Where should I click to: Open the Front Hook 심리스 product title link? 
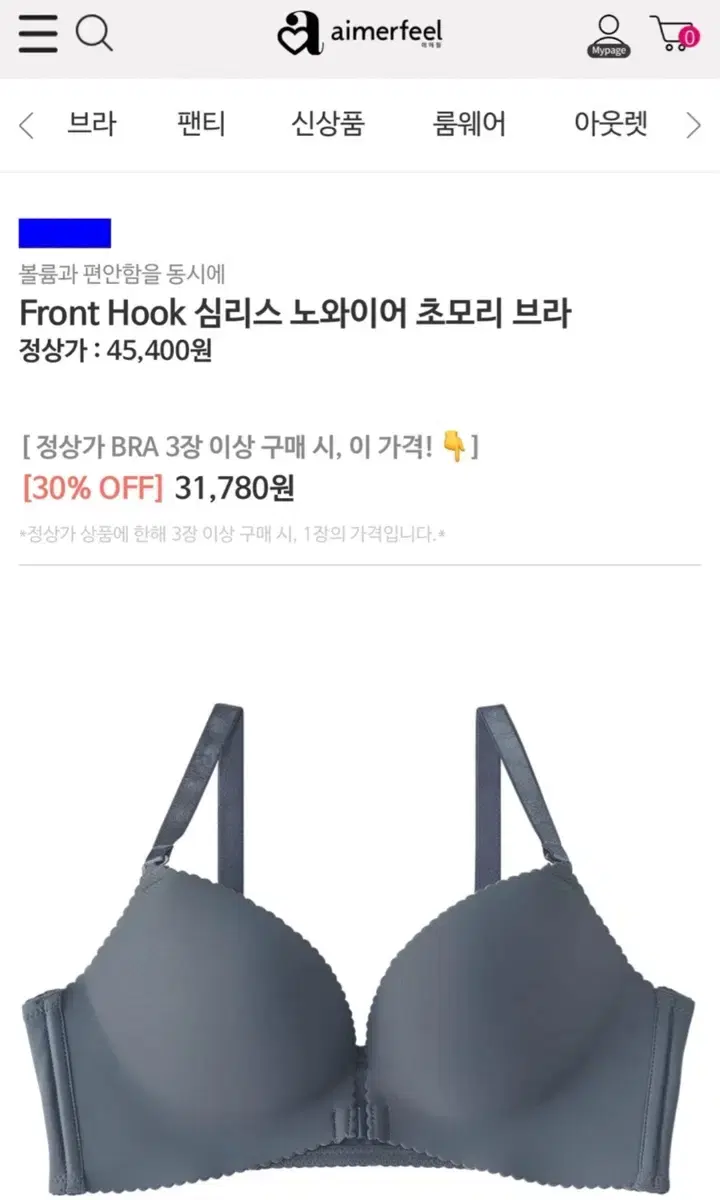296,312
